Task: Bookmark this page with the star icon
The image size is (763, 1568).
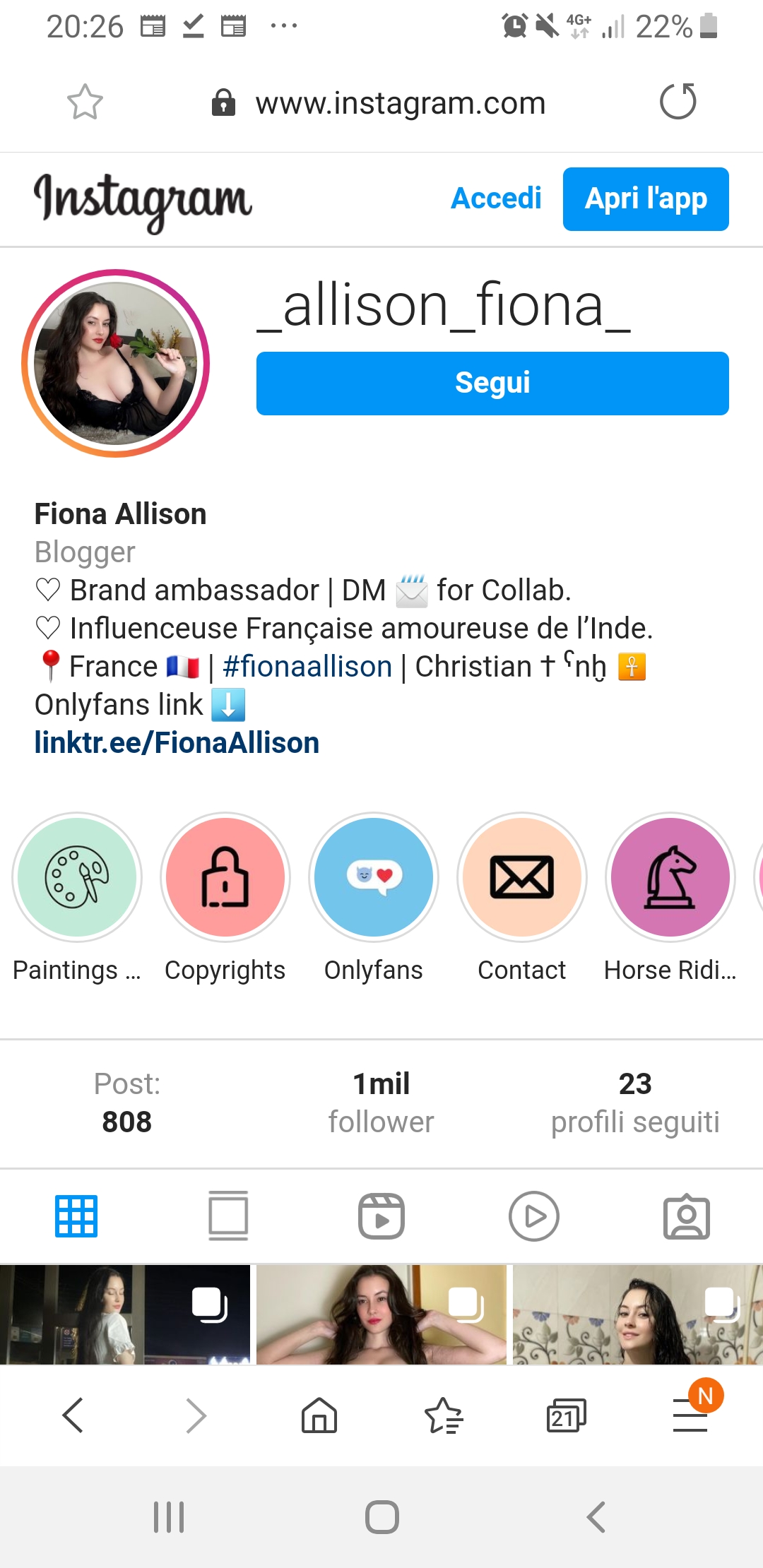Action: tap(85, 102)
